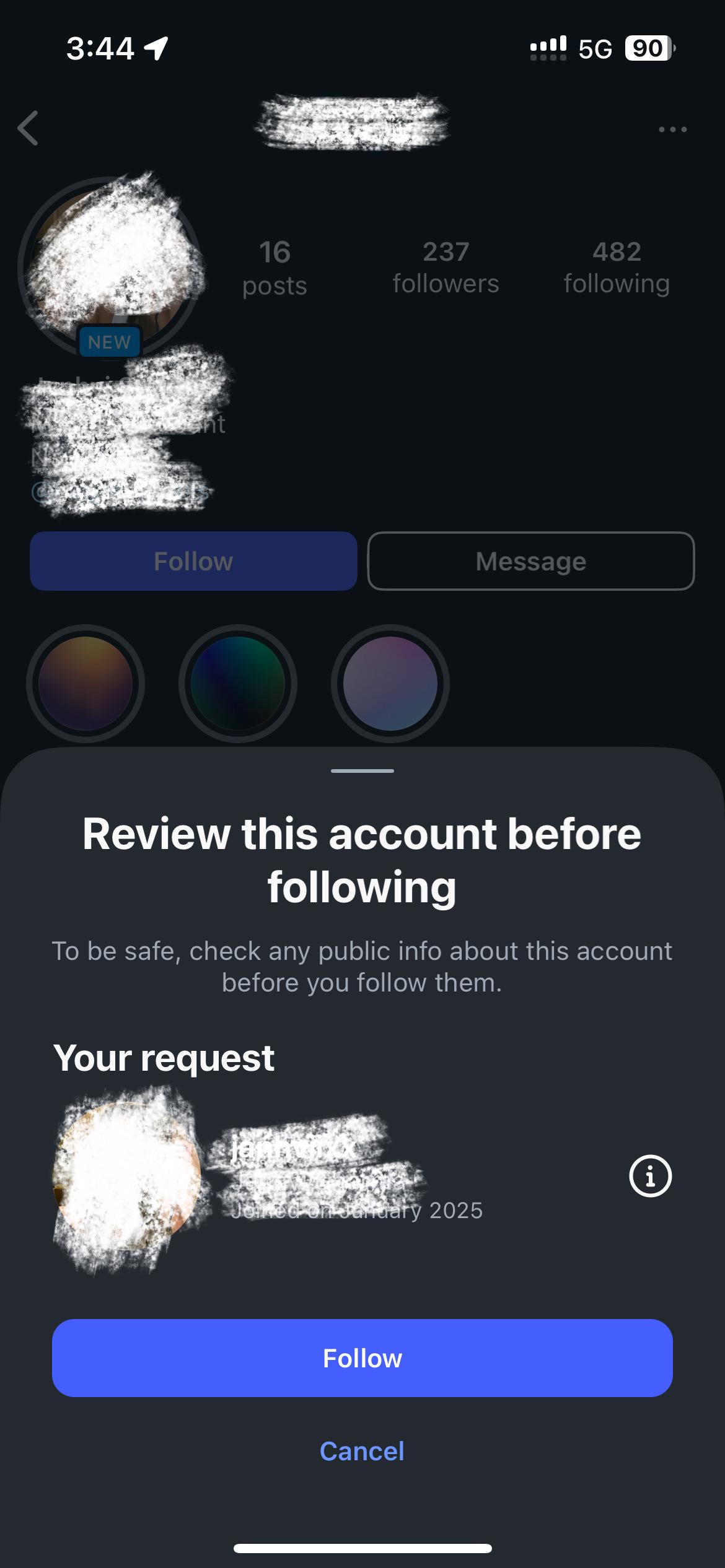Open the 237 followers list
Screen dimensions: 725x1568
pyautogui.click(x=445, y=266)
